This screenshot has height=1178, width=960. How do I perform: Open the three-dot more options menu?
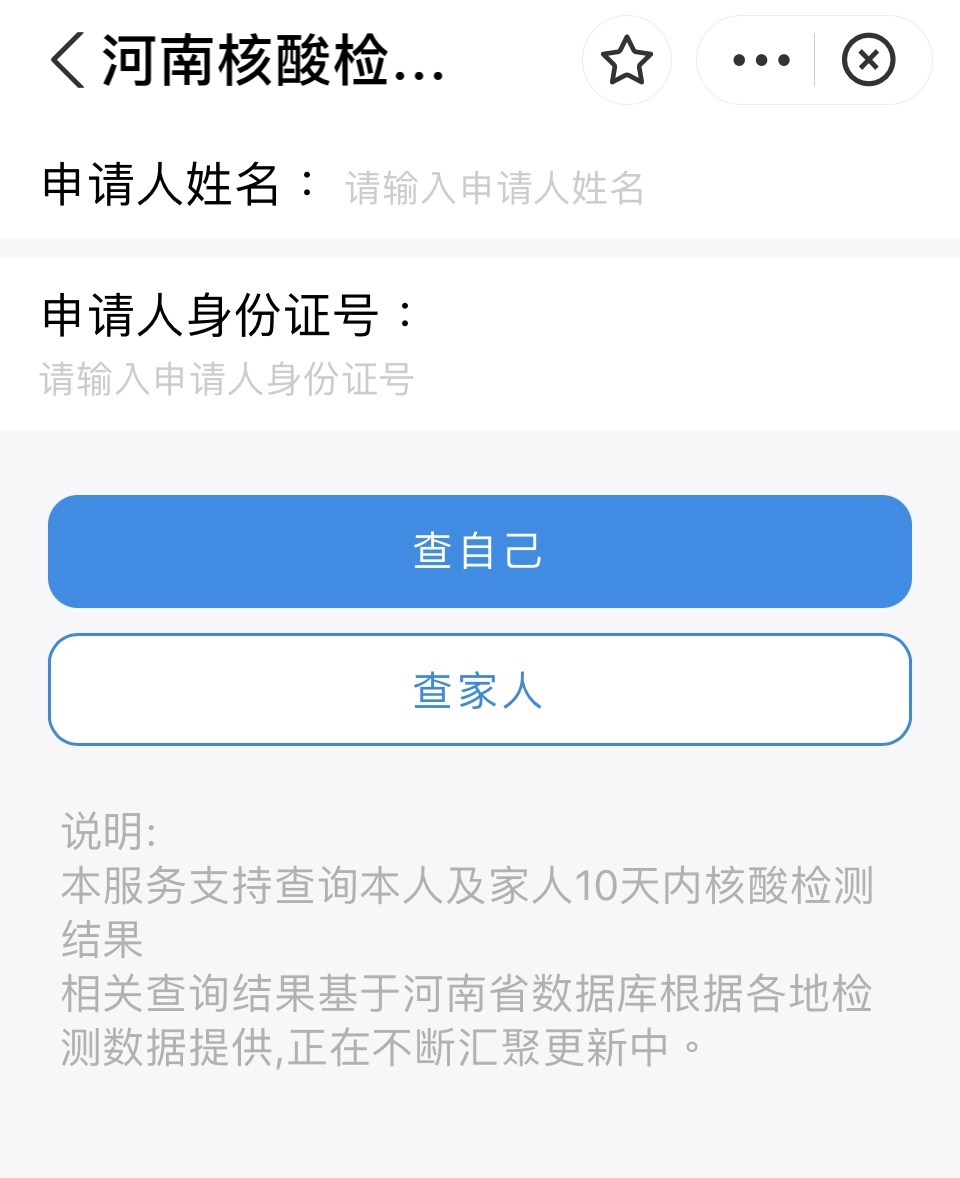(761, 61)
